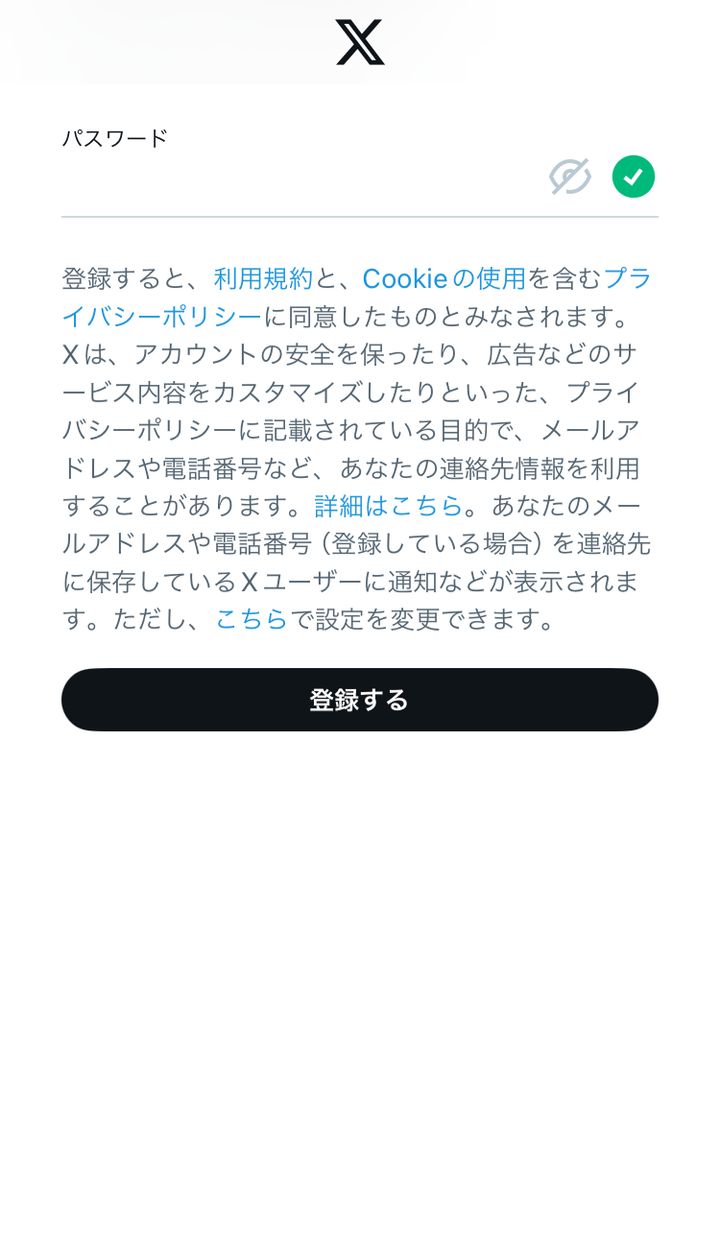The image size is (720, 1242).
Task: Open the 詳細はこちら link
Action: pos(389,506)
